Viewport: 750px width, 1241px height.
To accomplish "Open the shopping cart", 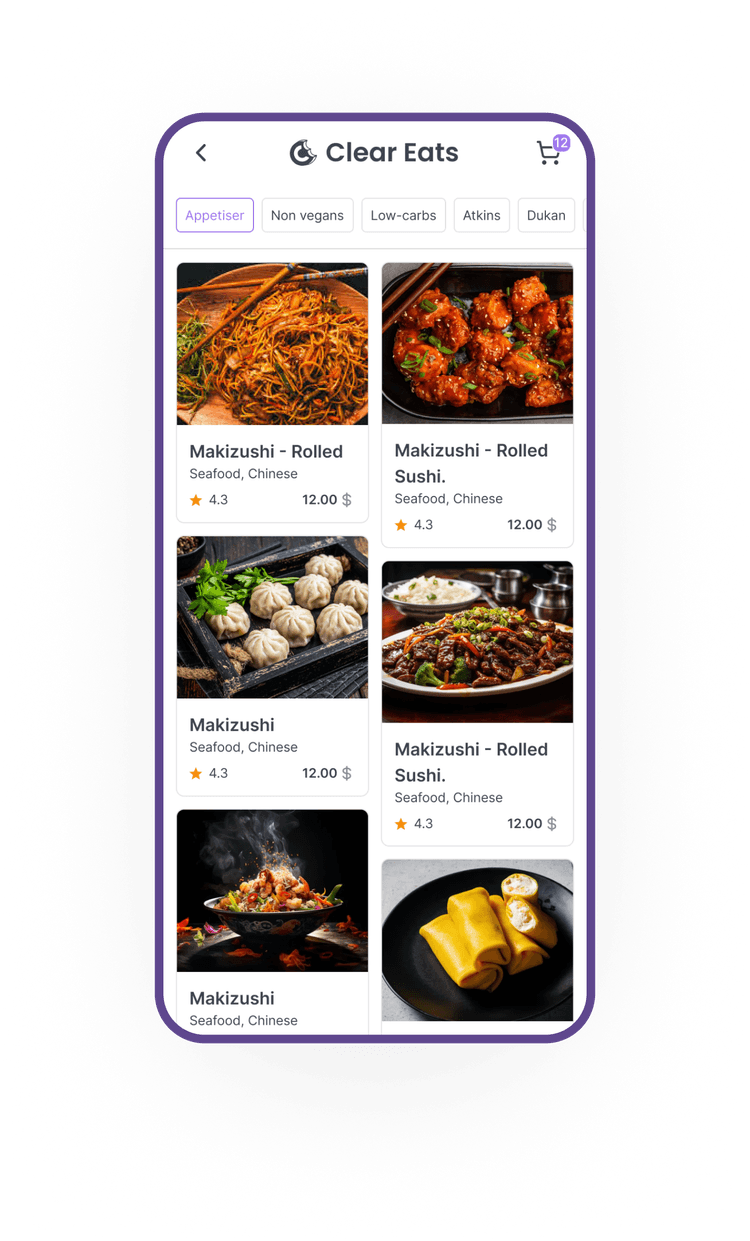I will coord(548,153).
